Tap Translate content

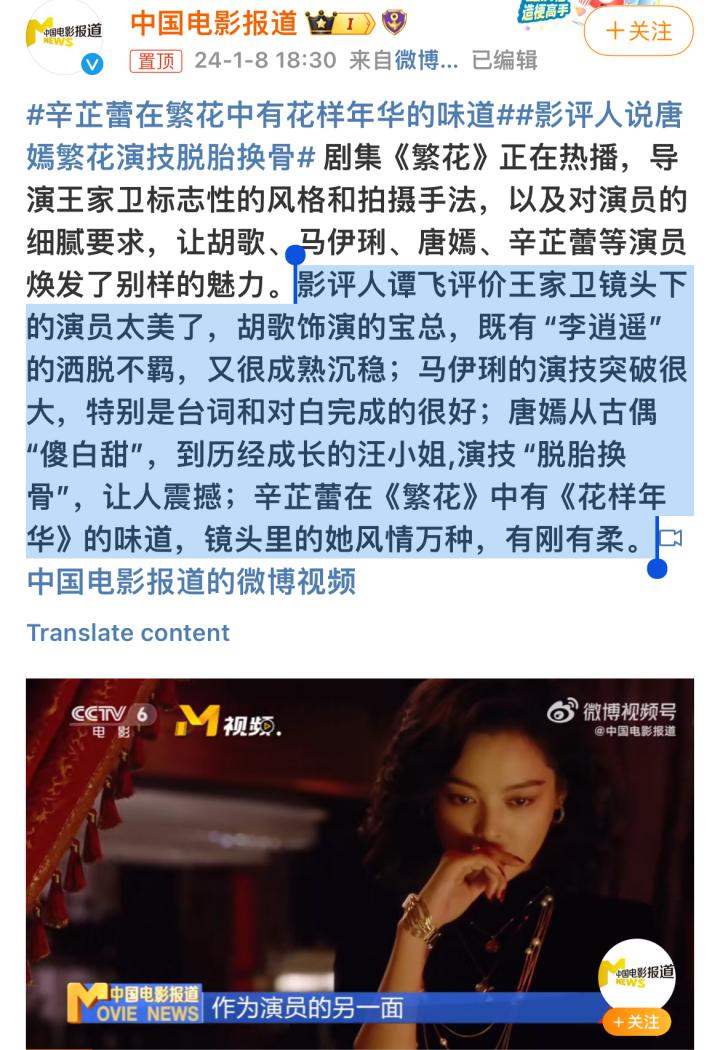128,633
